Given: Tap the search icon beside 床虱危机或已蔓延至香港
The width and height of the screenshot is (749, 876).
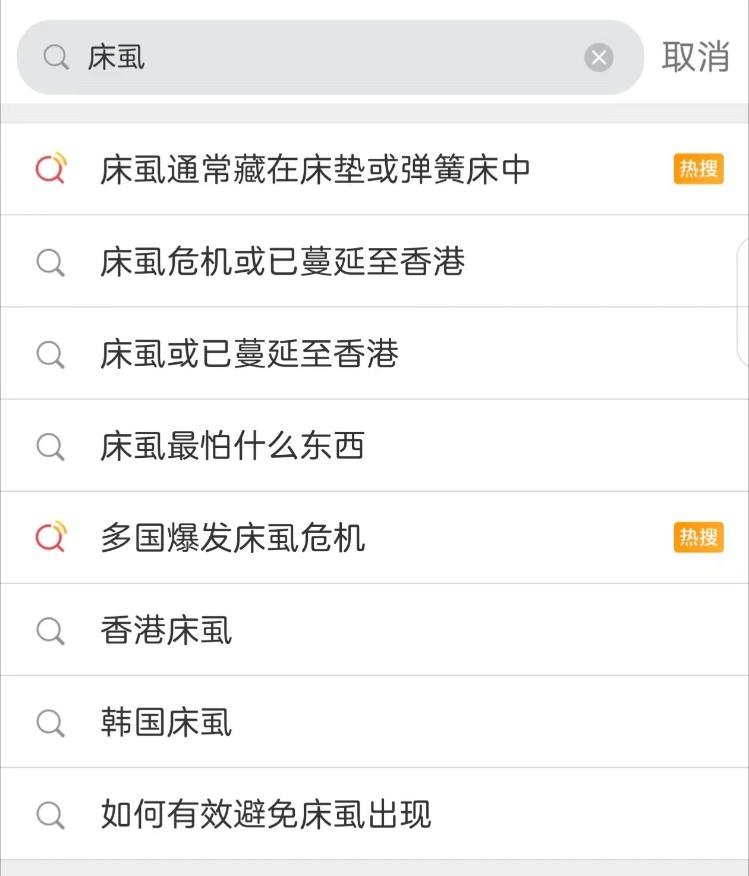Looking at the screenshot, I should coord(49,261).
